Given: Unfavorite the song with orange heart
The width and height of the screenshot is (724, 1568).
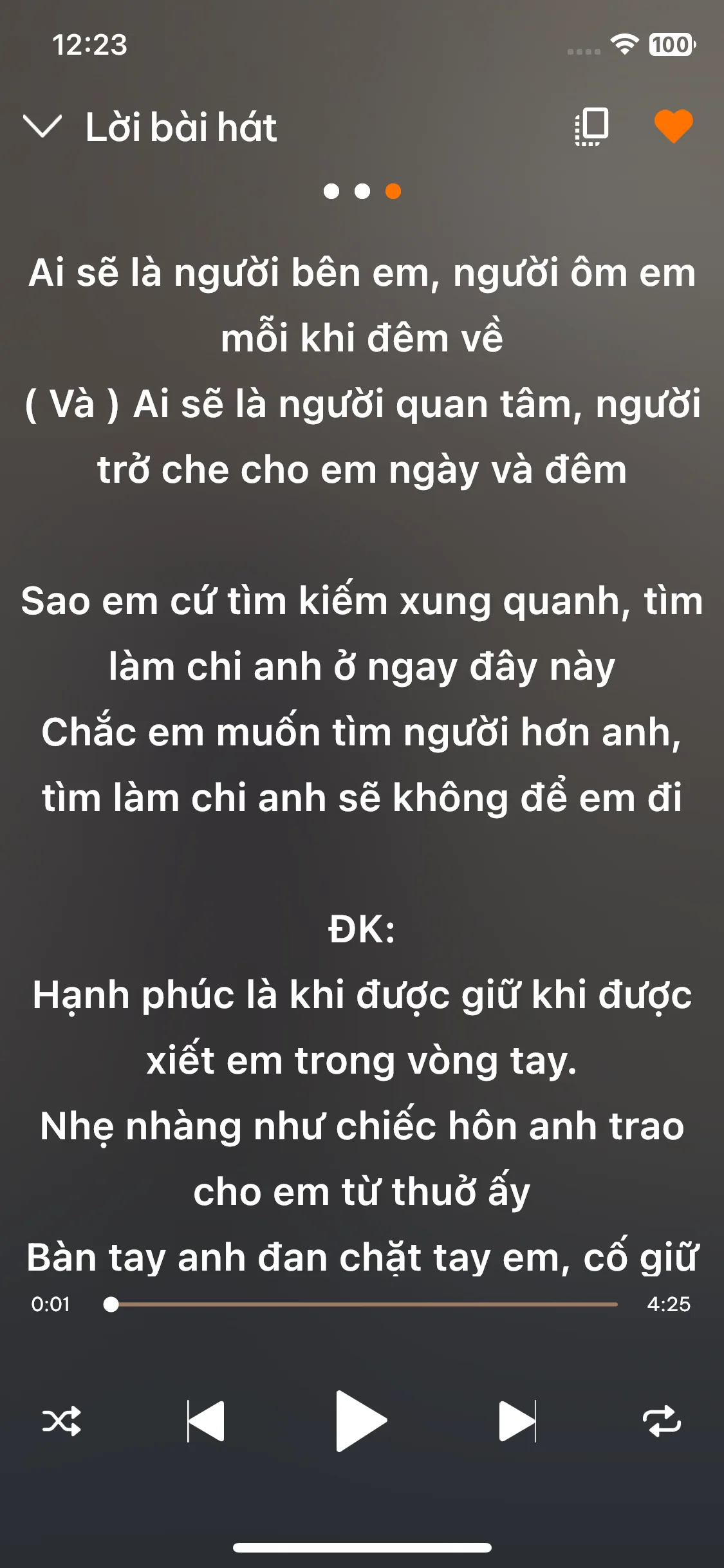Looking at the screenshot, I should coord(673,126).
